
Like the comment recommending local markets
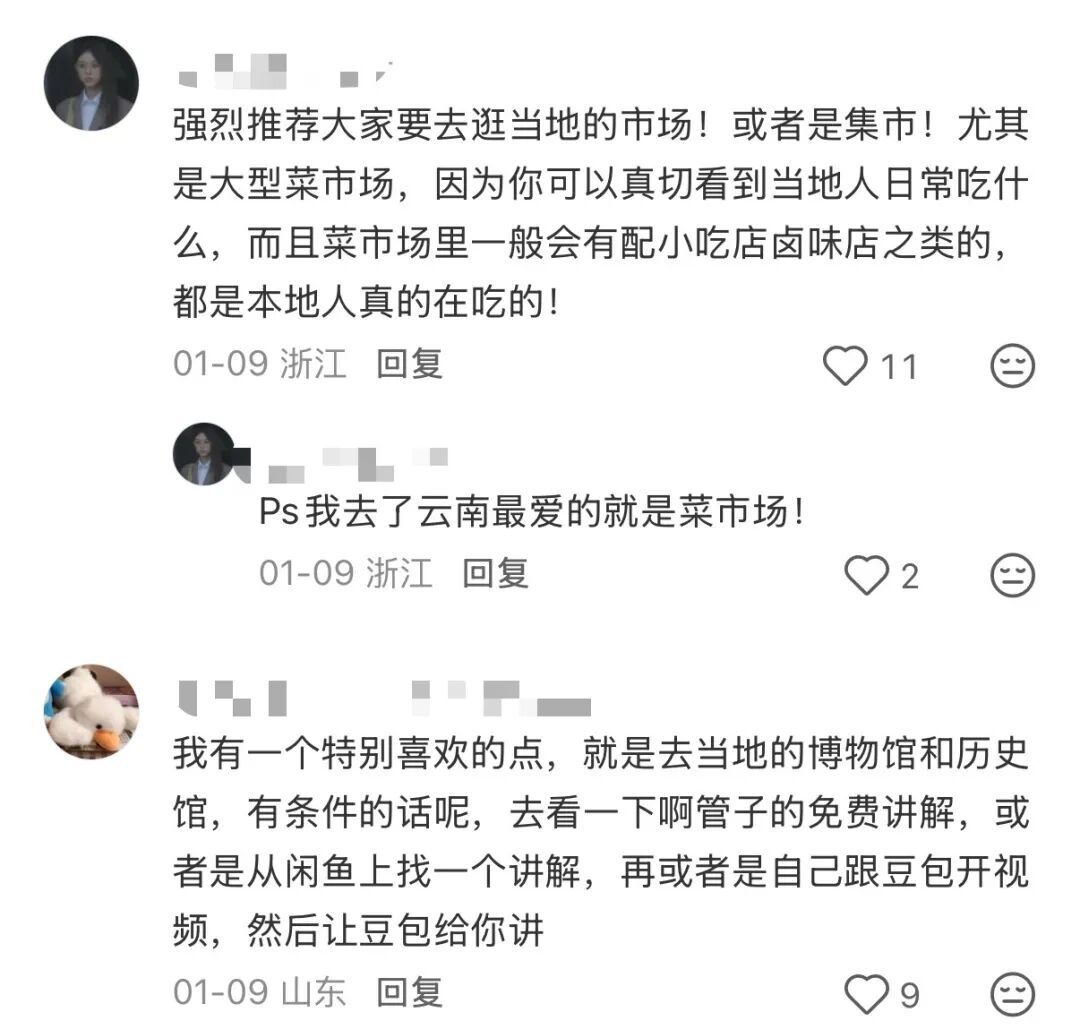845,366
